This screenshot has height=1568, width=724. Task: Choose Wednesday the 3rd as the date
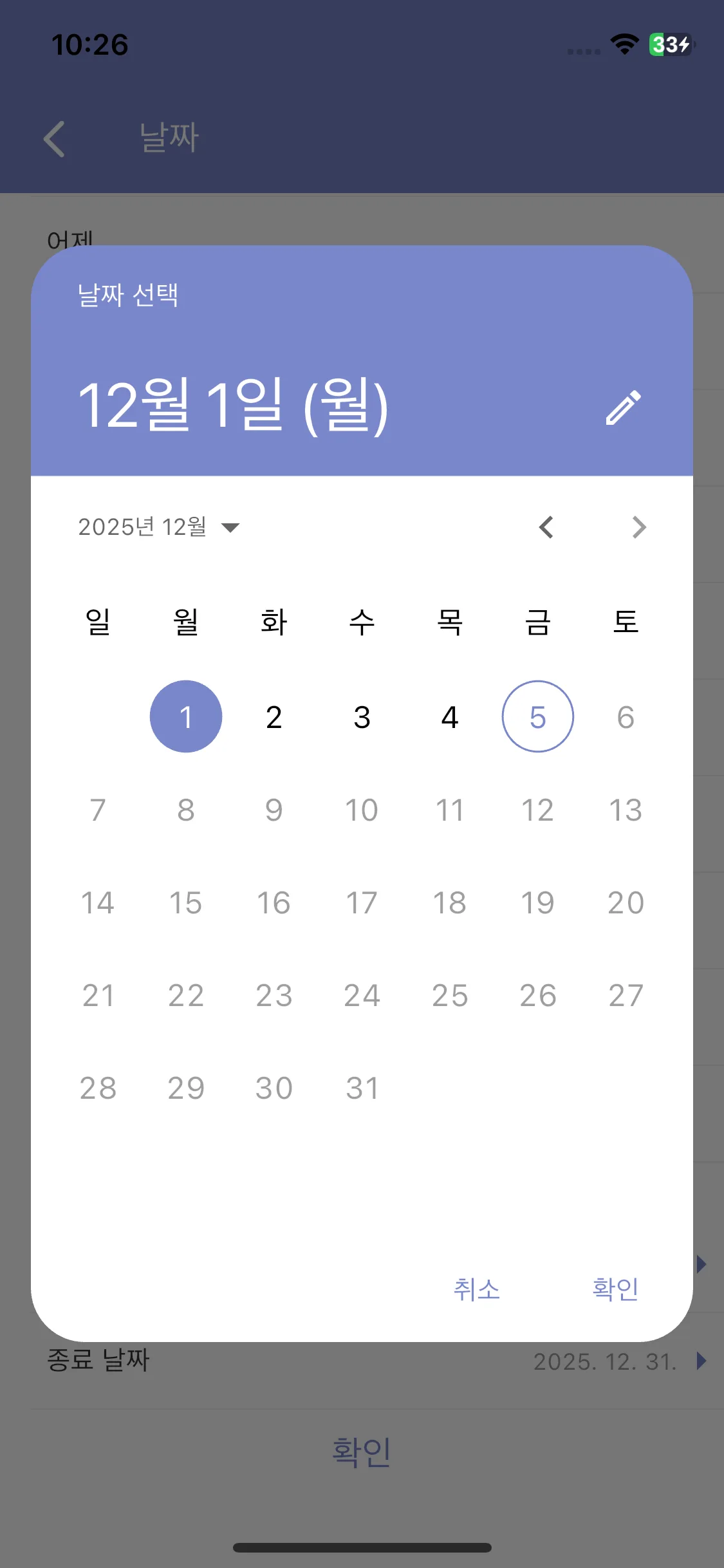pyautogui.click(x=362, y=716)
